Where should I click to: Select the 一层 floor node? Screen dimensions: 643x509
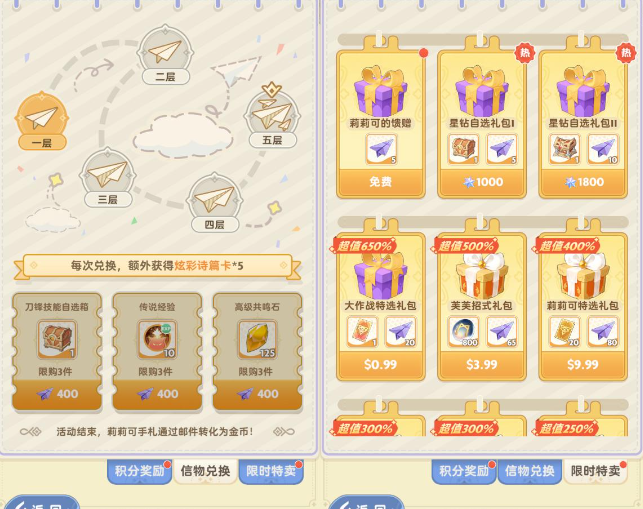[42, 120]
